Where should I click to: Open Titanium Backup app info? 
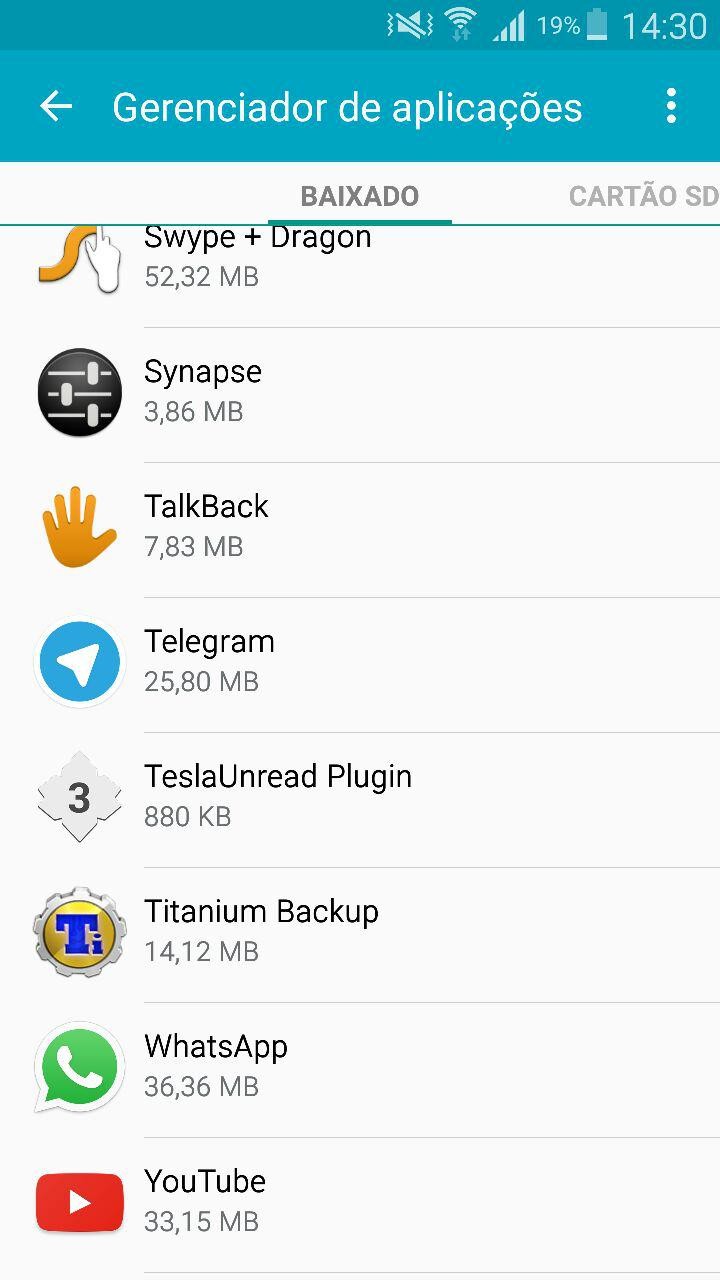point(360,932)
